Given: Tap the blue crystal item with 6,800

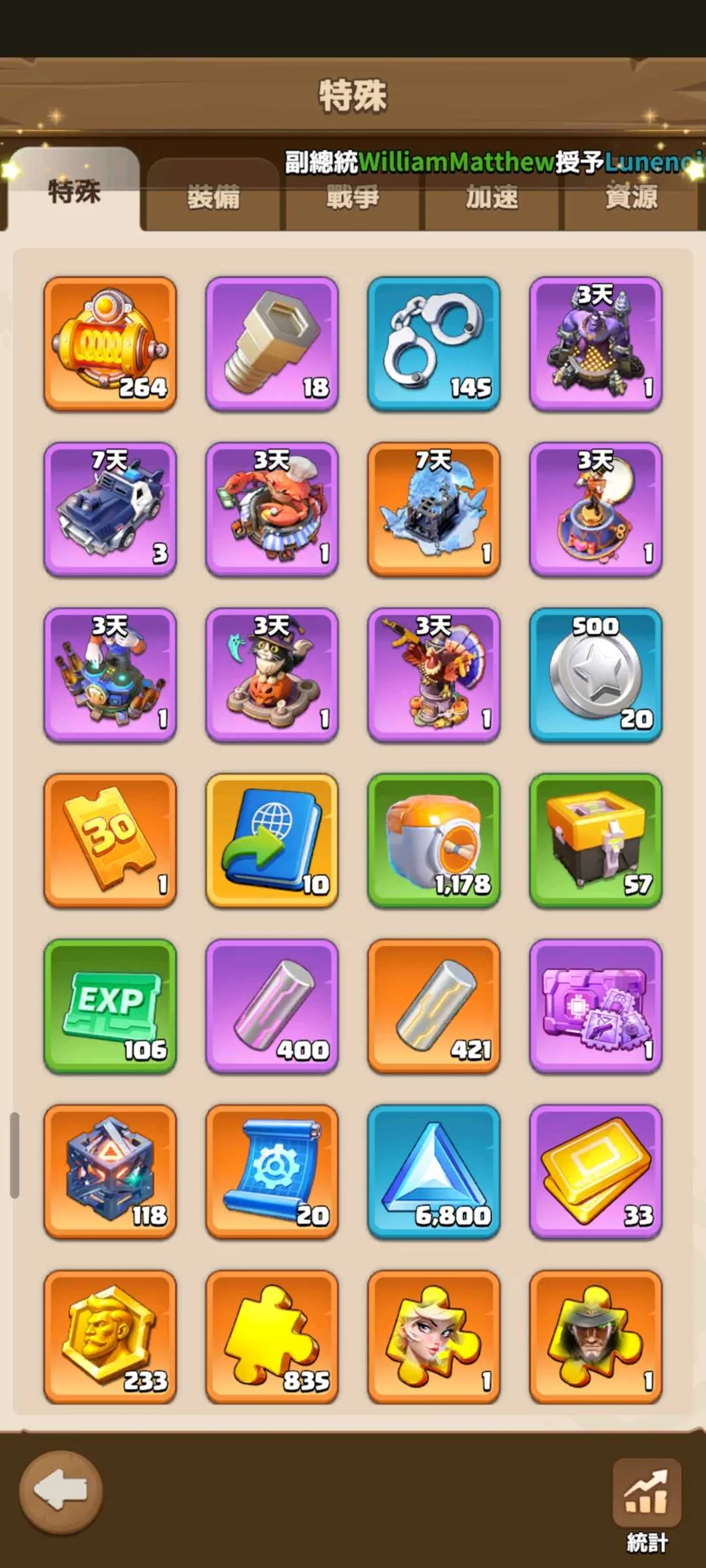Looking at the screenshot, I should click(434, 1171).
